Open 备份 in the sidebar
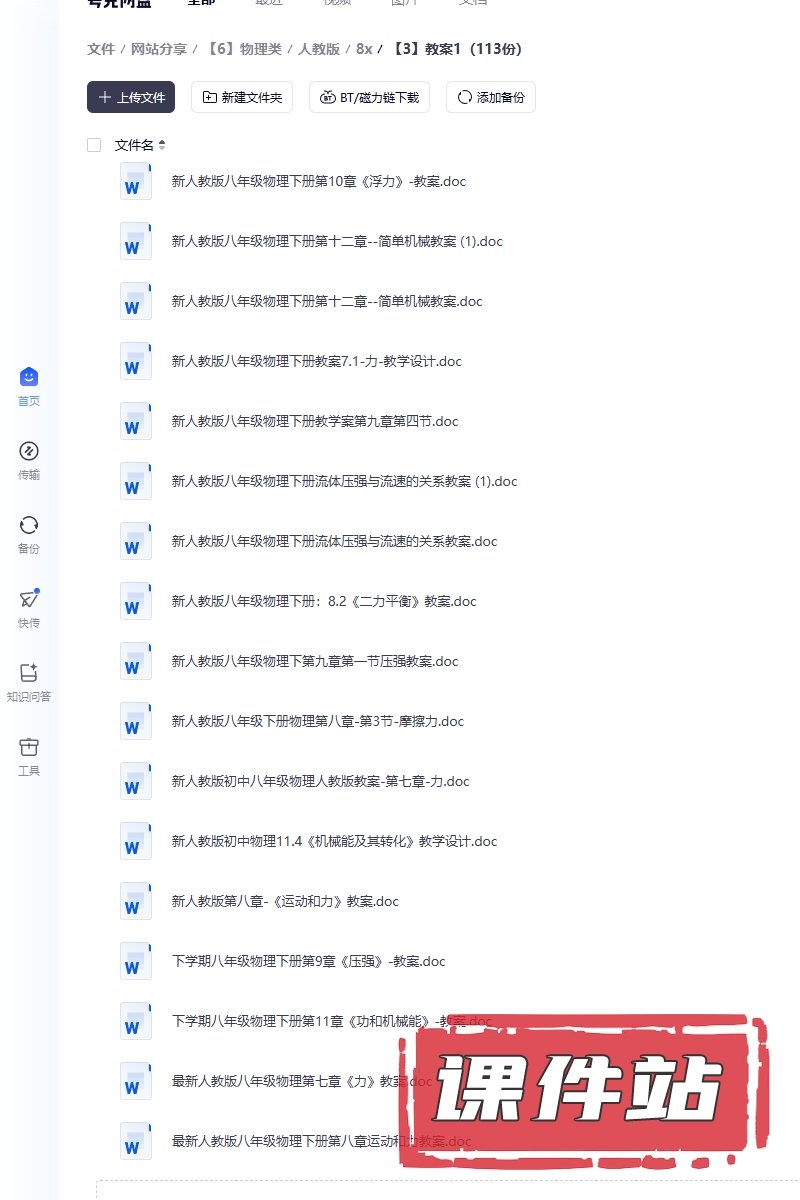The width and height of the screenshot is (800, 1200). point(29,534)
